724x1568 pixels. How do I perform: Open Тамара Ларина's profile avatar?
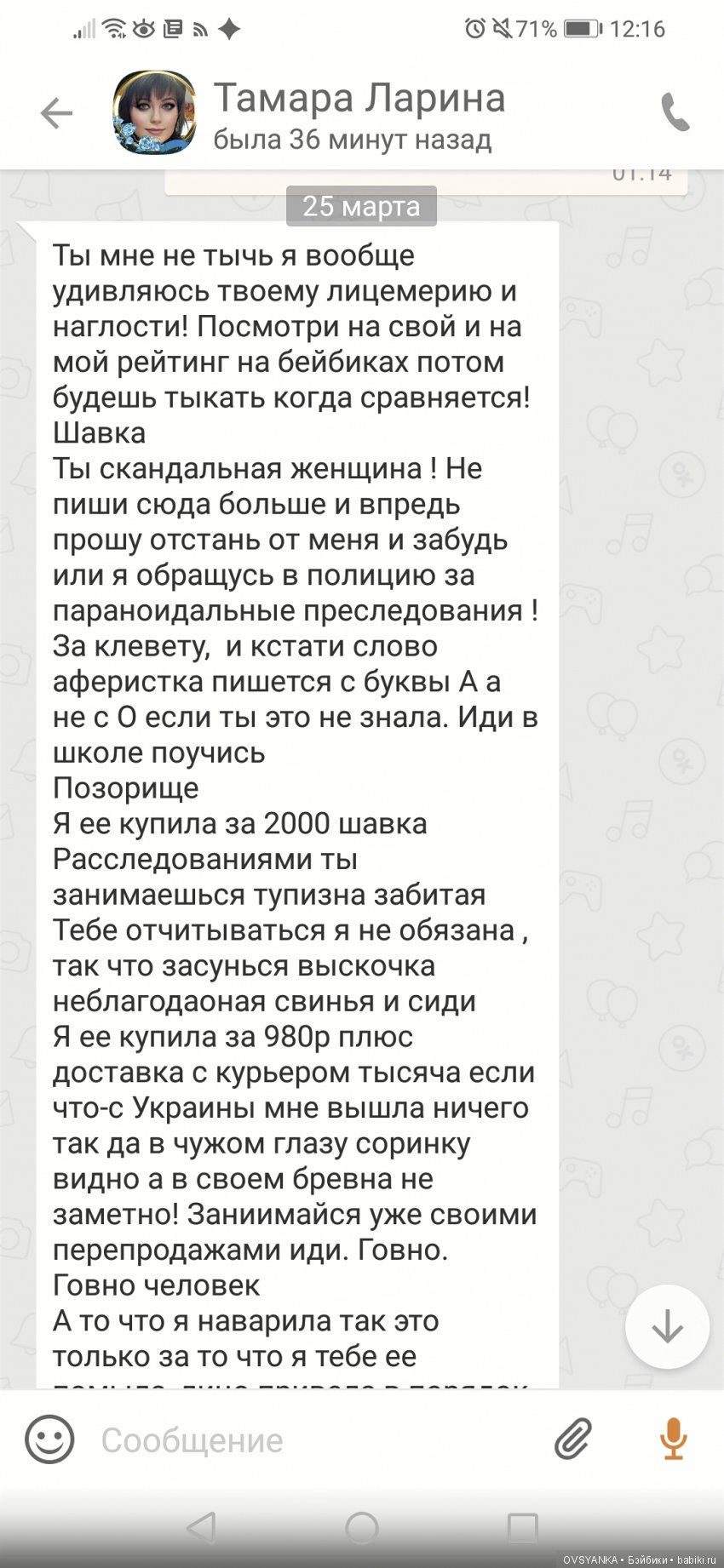154,113
